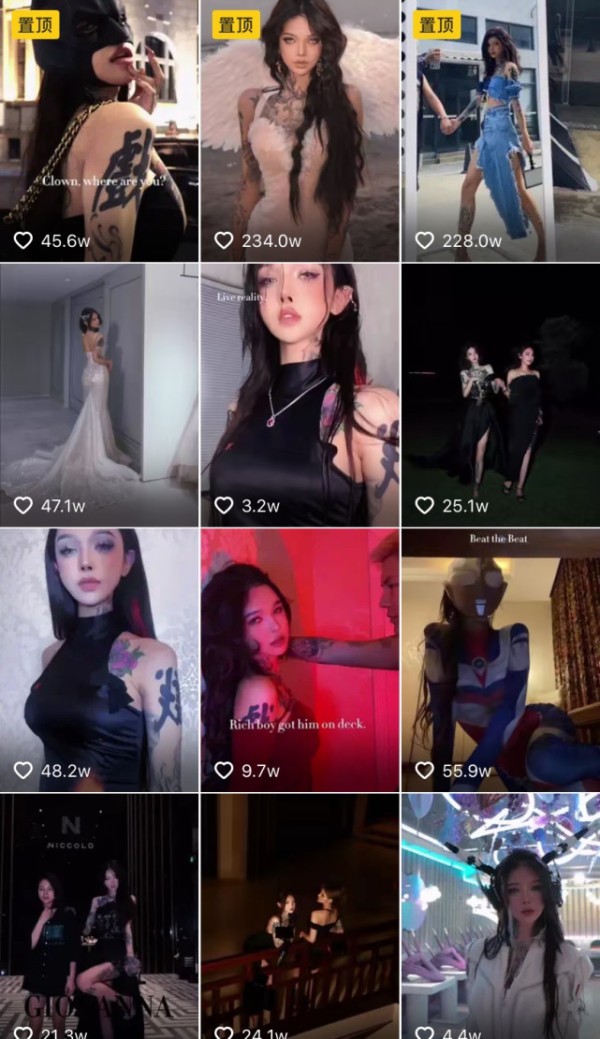Image resolution: width=600 pixels, height=1039 pixels.
Task: Open the wedding dress video with 47.1w likes
Action: click(99, 395)
